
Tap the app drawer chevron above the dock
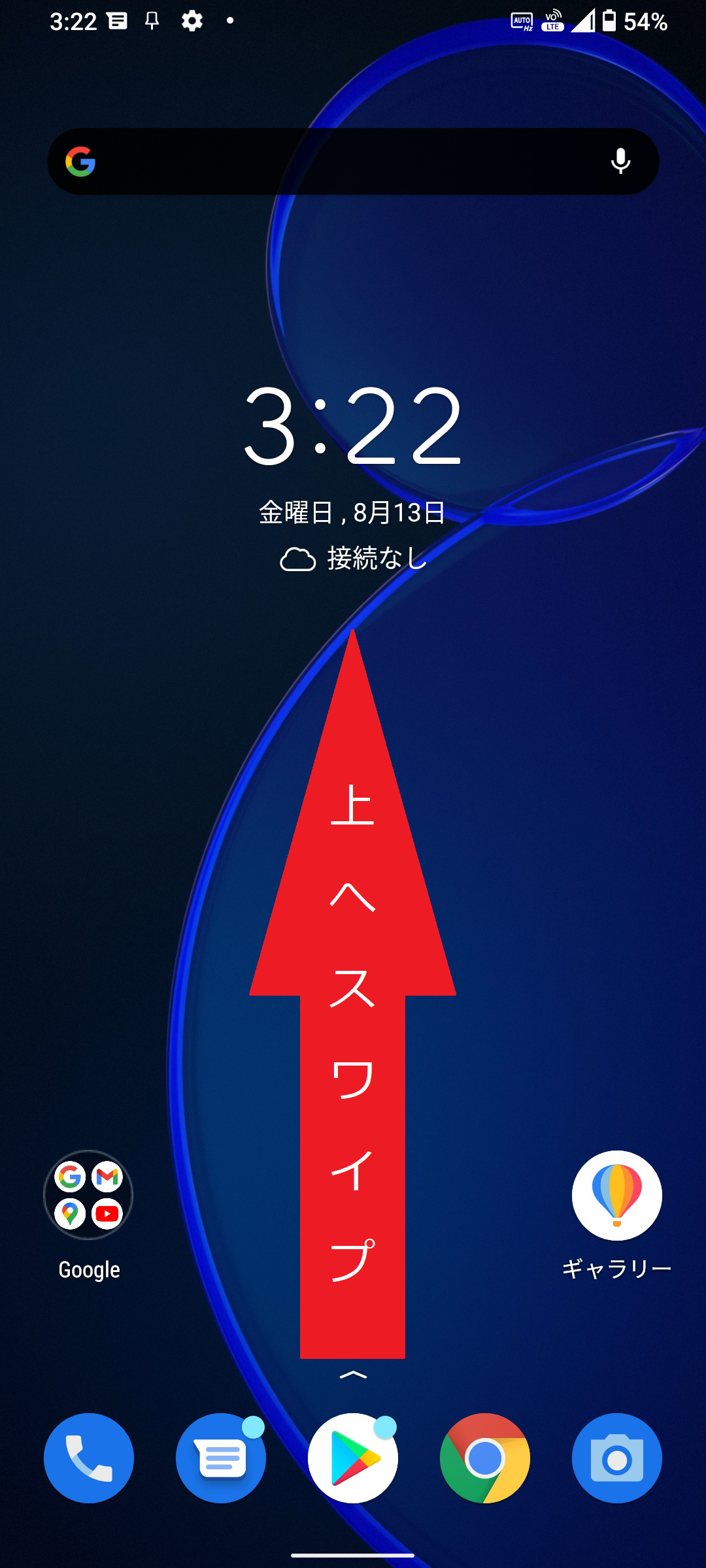353,1375
